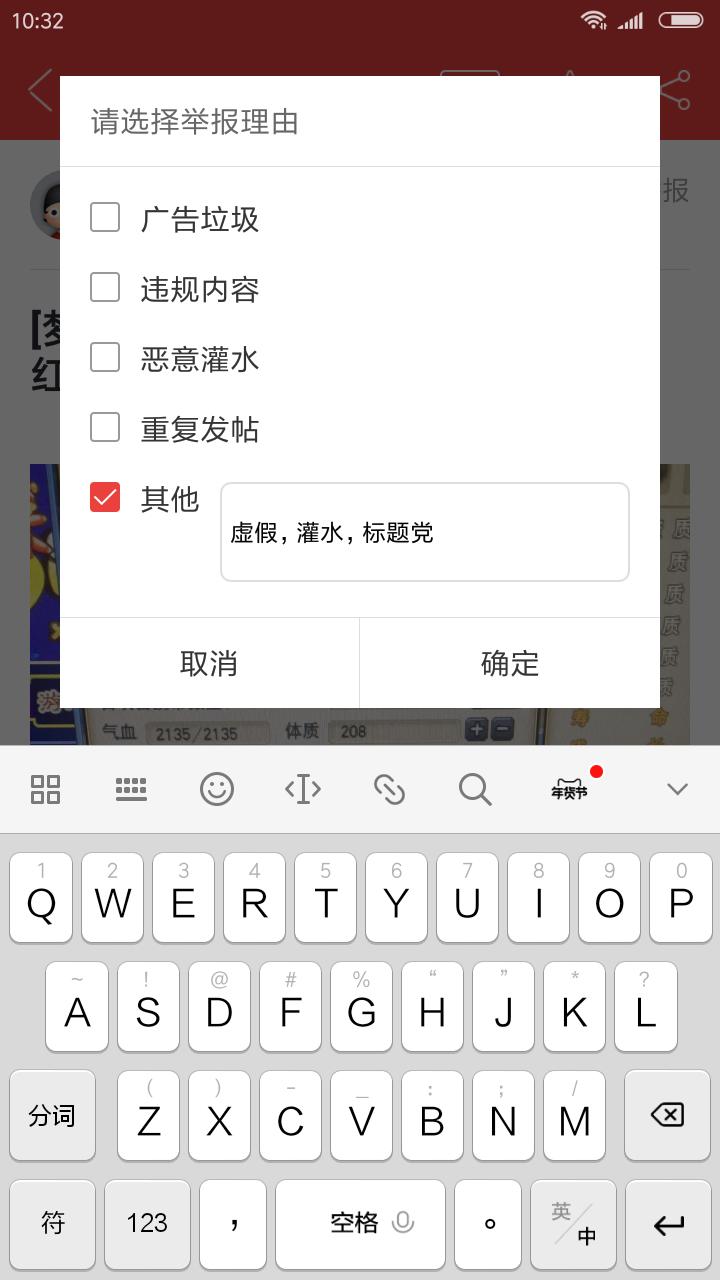The image size is (720, 1280).
Task: Cancel the report with 取消
Action: coord(209,663)
